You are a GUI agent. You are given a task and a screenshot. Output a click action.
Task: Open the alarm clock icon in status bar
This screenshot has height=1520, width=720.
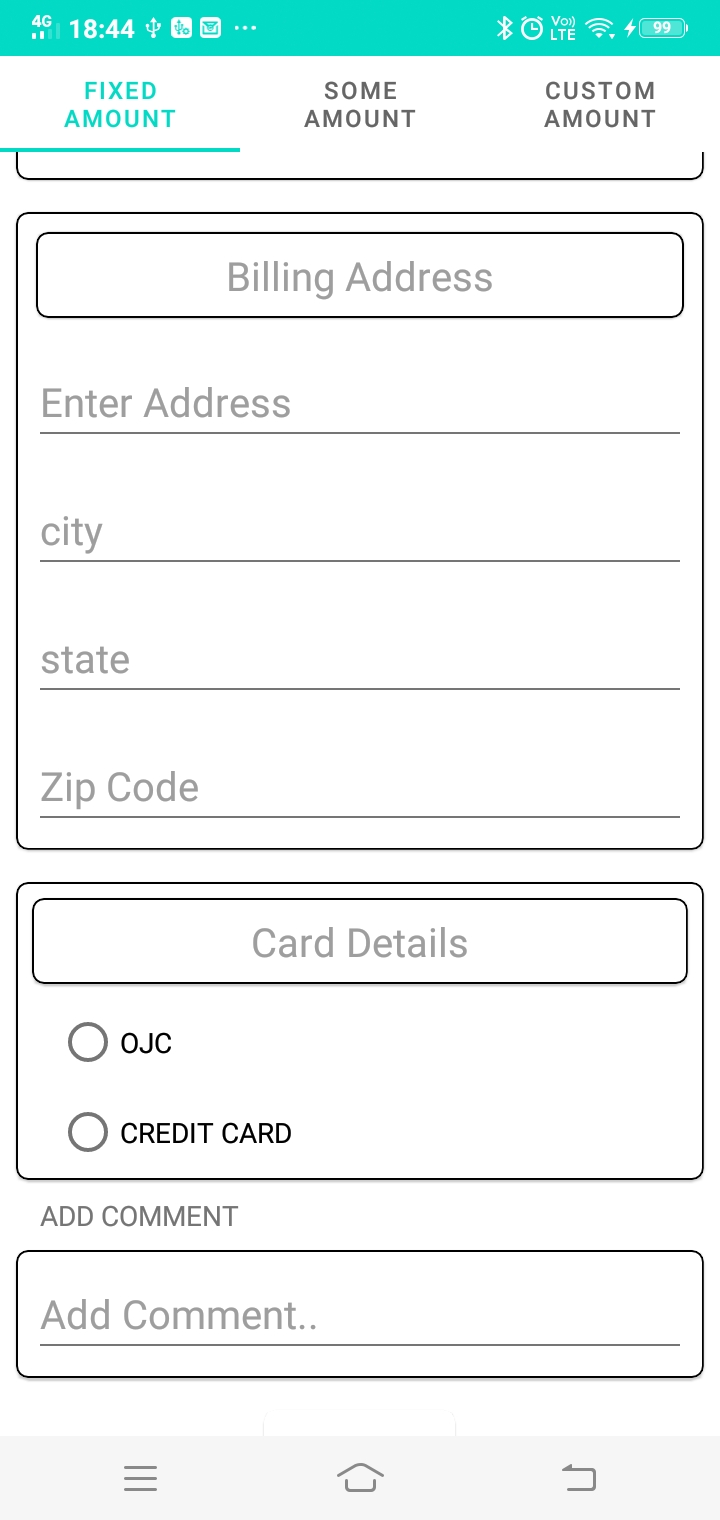click(530, 29)
